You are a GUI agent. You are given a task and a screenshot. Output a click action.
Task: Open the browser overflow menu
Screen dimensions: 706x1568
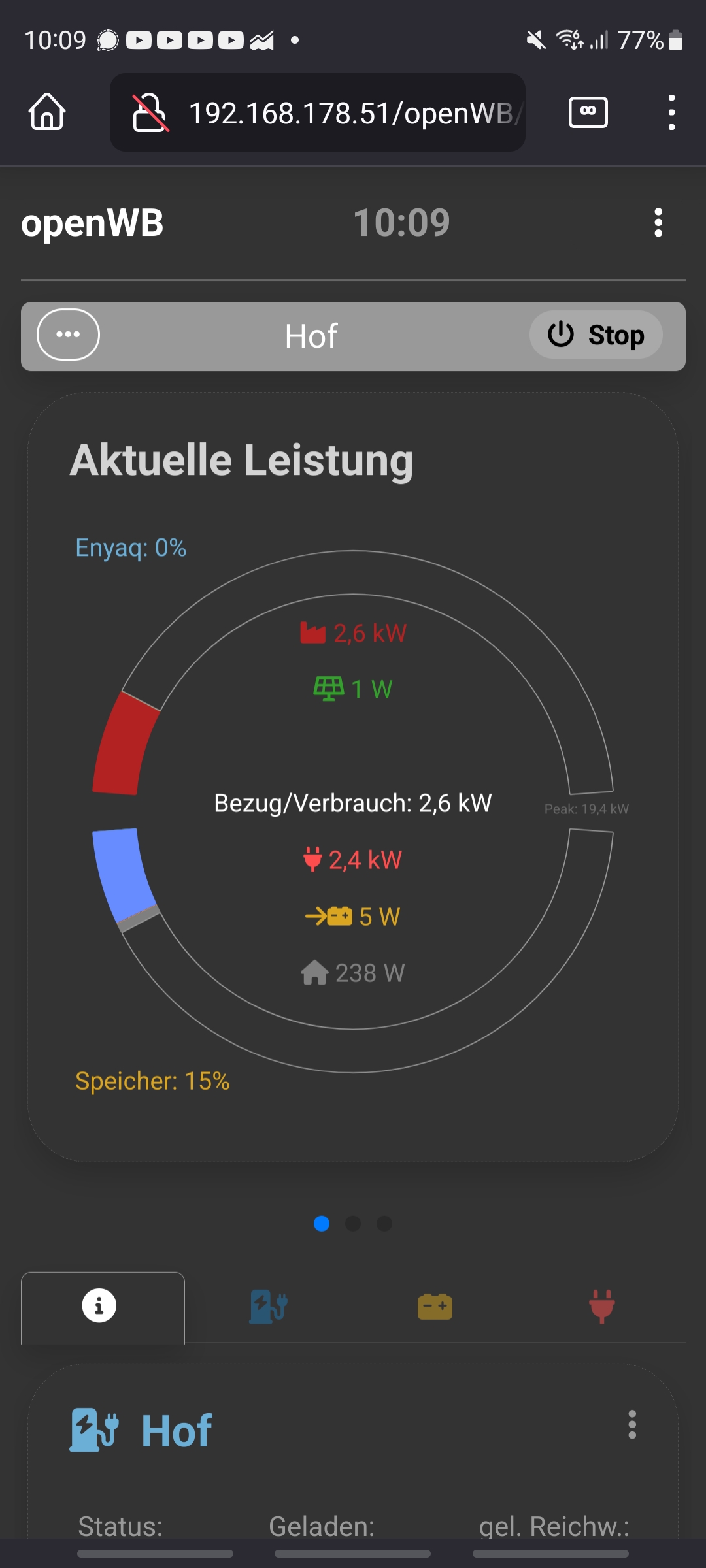tap(671, 112)
